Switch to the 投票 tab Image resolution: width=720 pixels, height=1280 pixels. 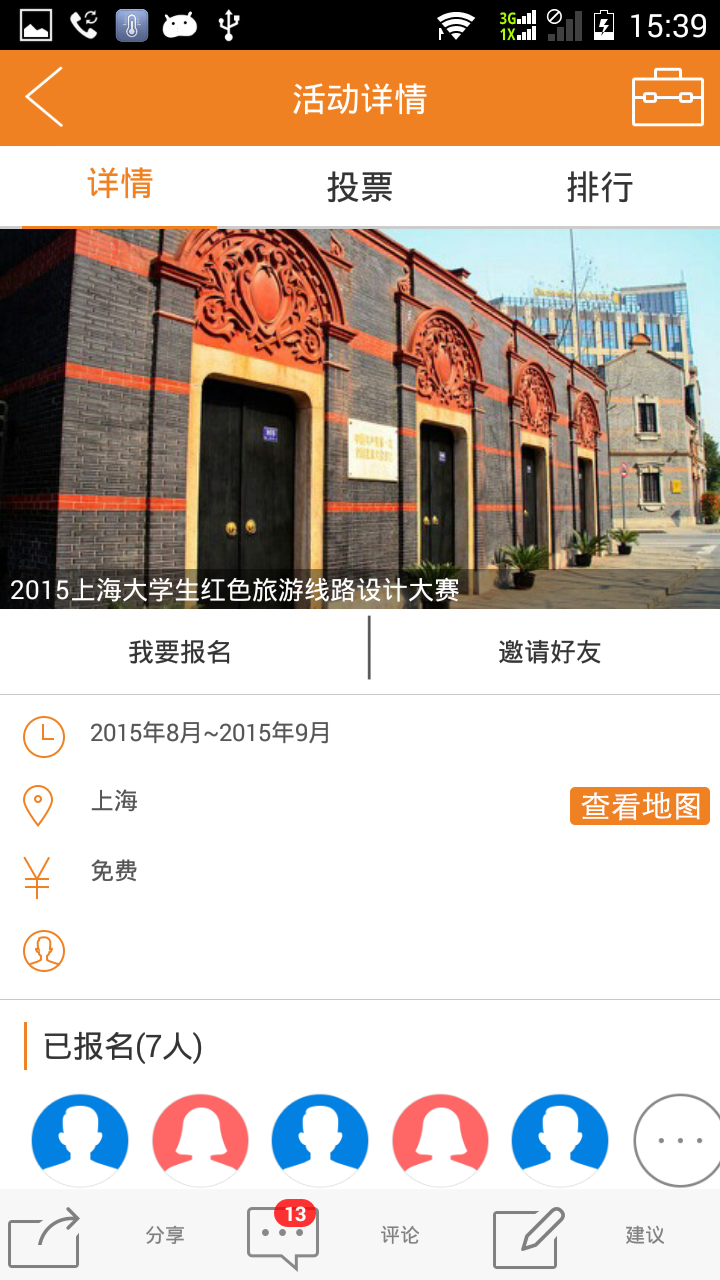tap(359, 187)
